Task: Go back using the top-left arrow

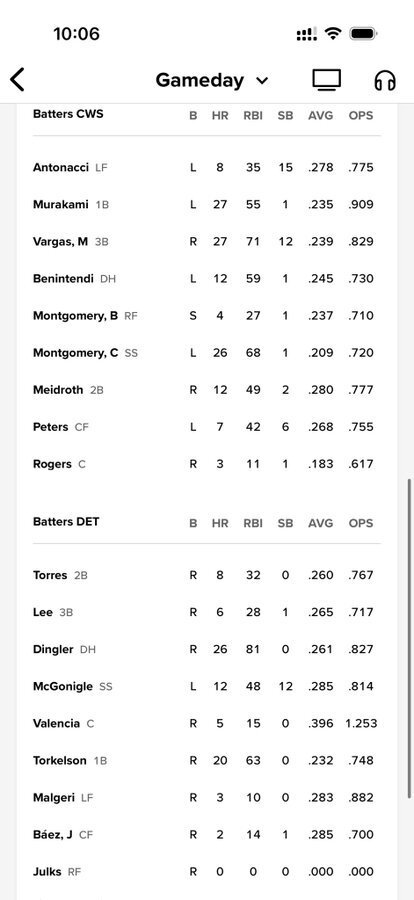Action: pyautogui.click(x=17, y=79)
